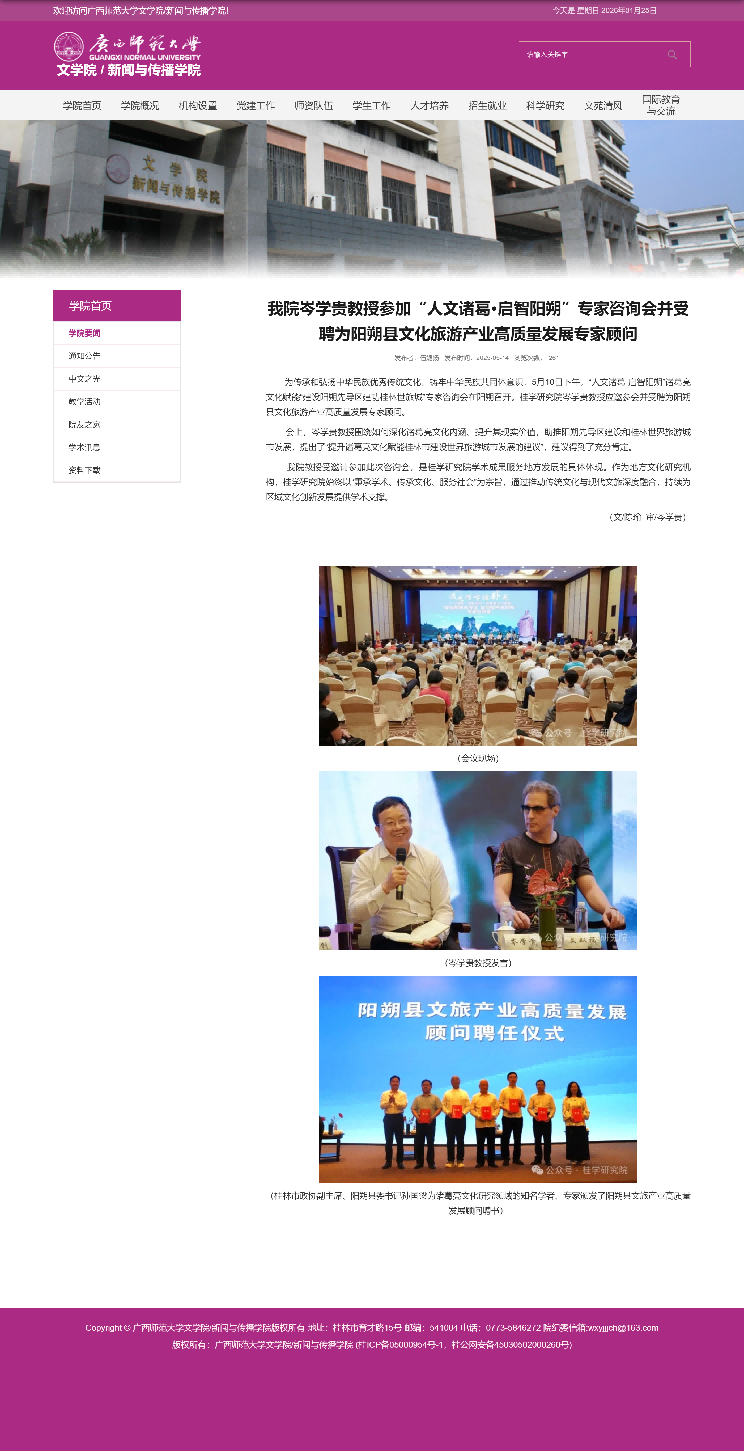744x1451 pixels.
Task: Go to 学院概况 section
Action: (140, 105)
